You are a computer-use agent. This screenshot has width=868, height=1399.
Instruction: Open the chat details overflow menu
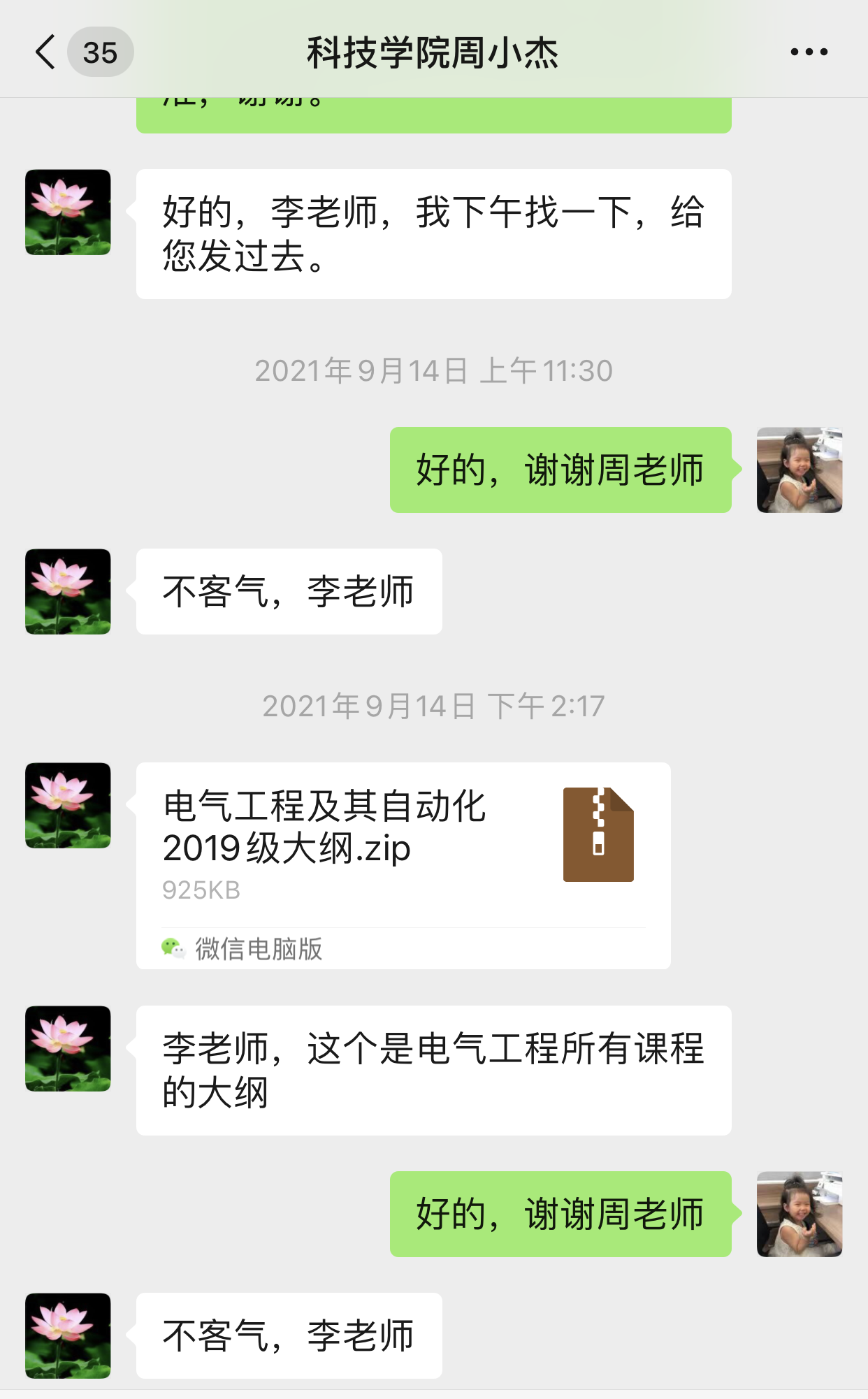(809, 52)
